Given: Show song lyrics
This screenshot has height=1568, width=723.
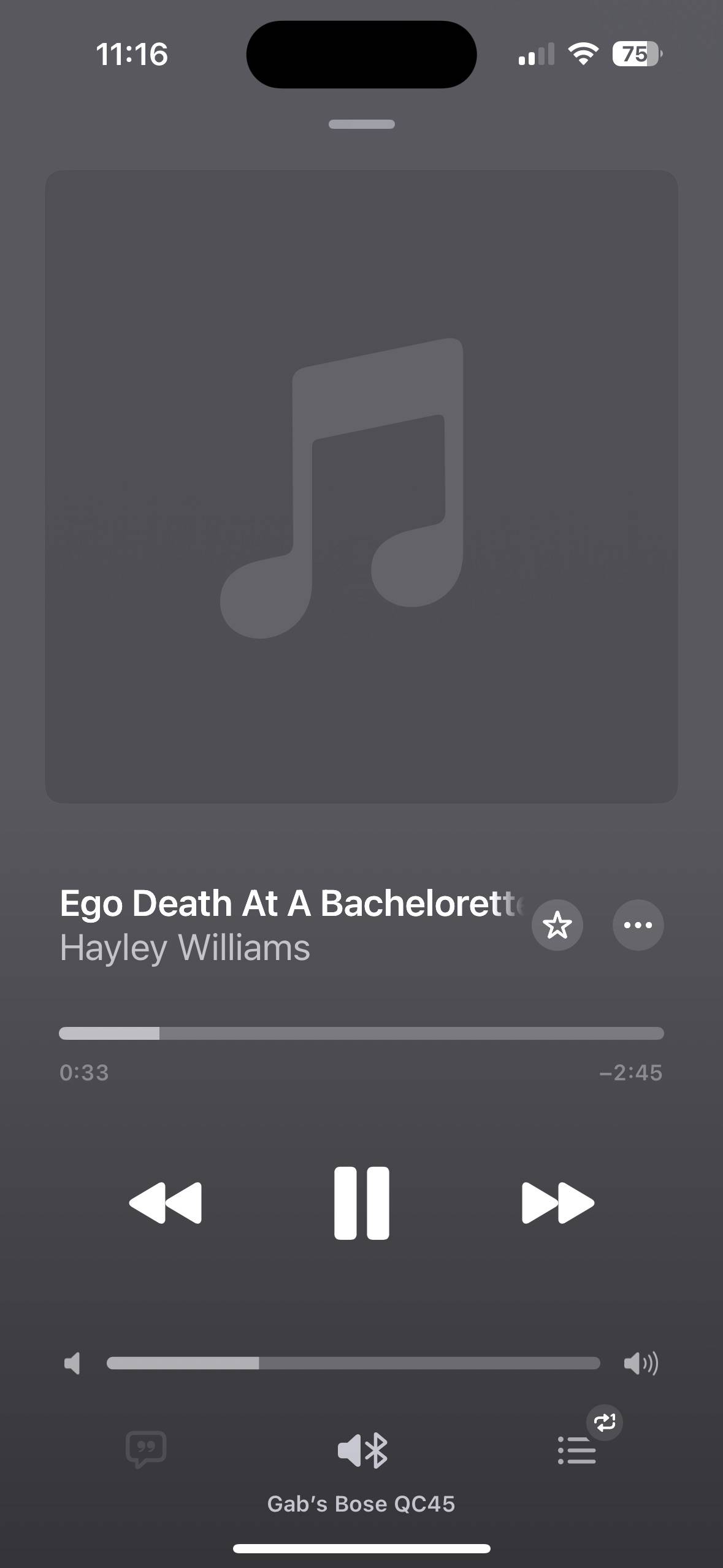Looking at the screenshot, I should (146, 1450).
